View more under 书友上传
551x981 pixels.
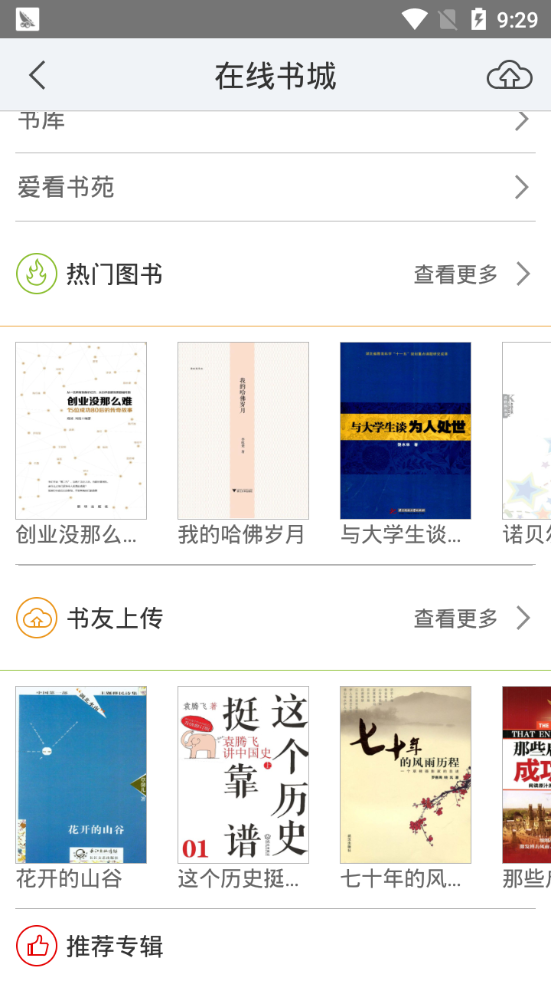coord(472,618)
